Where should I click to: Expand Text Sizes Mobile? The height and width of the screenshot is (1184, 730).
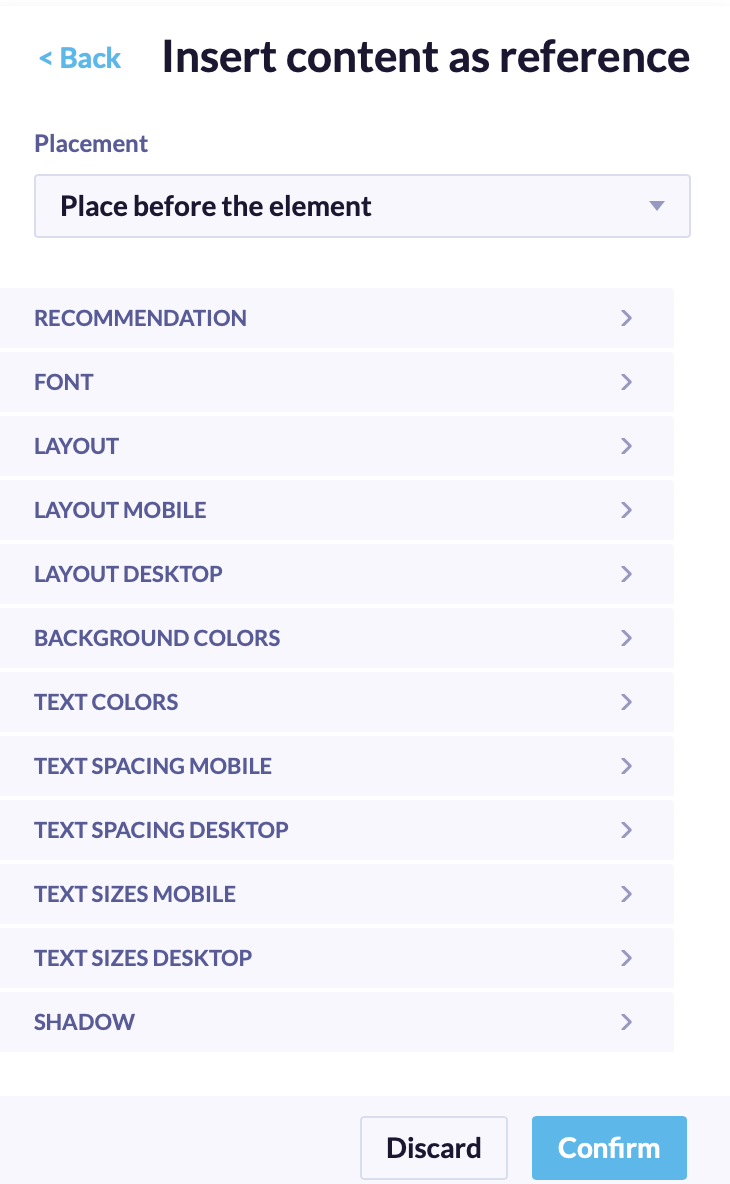click(336, 894)
